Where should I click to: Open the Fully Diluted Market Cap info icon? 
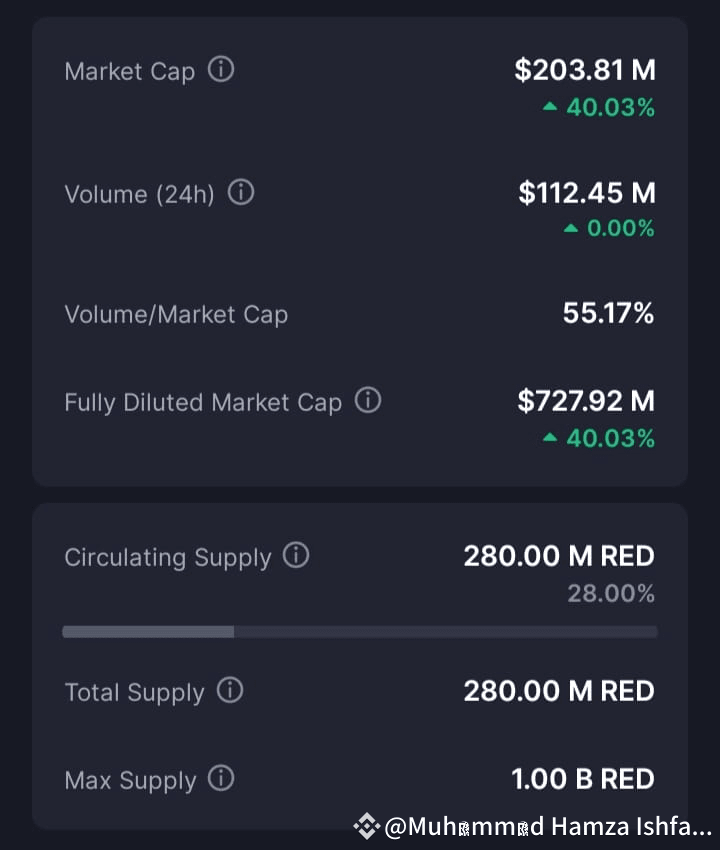point(367,401)
